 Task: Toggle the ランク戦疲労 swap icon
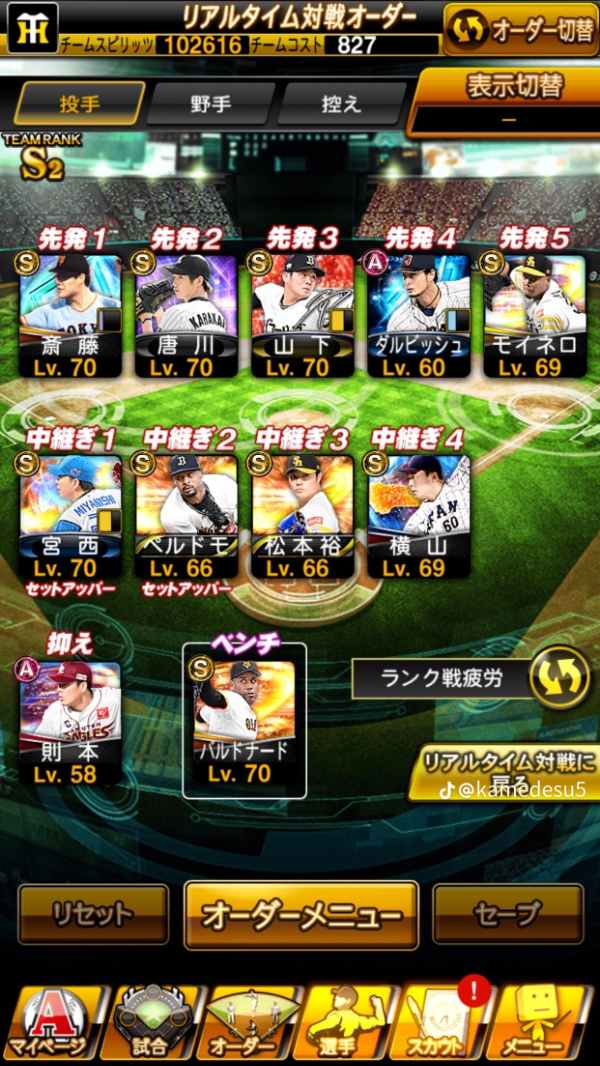pyautogui.click(x=560, y=678)
